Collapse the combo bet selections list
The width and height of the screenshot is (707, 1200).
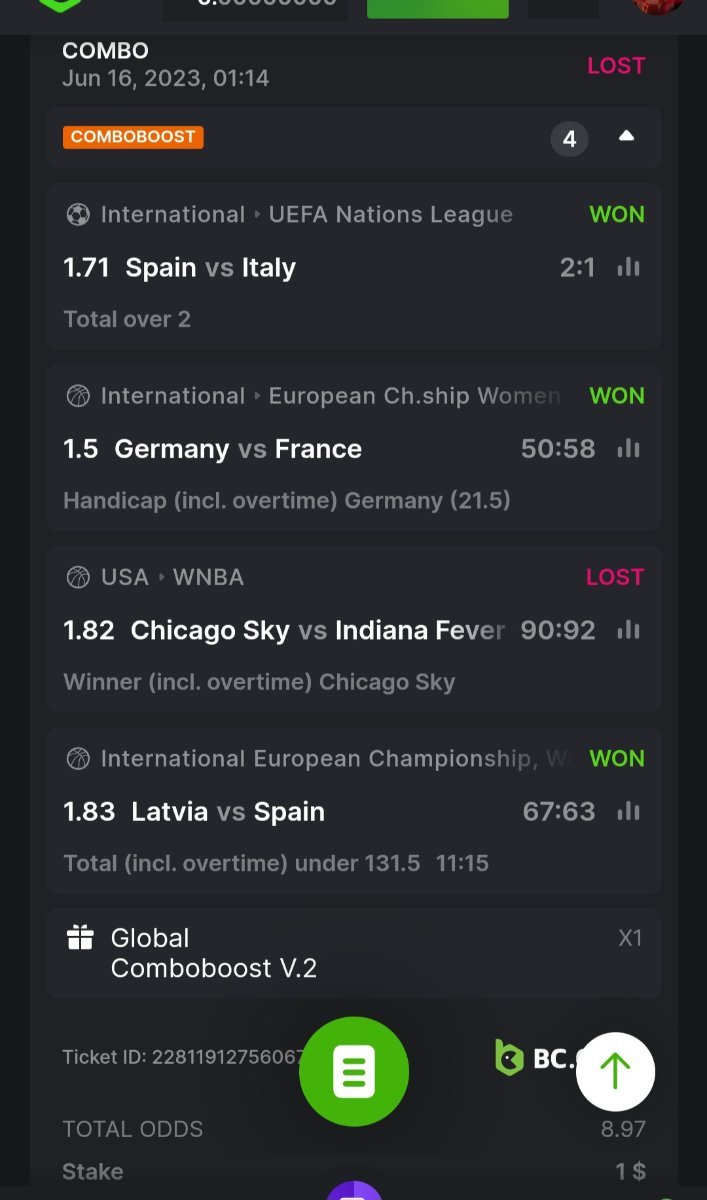[x=626, y=137]
